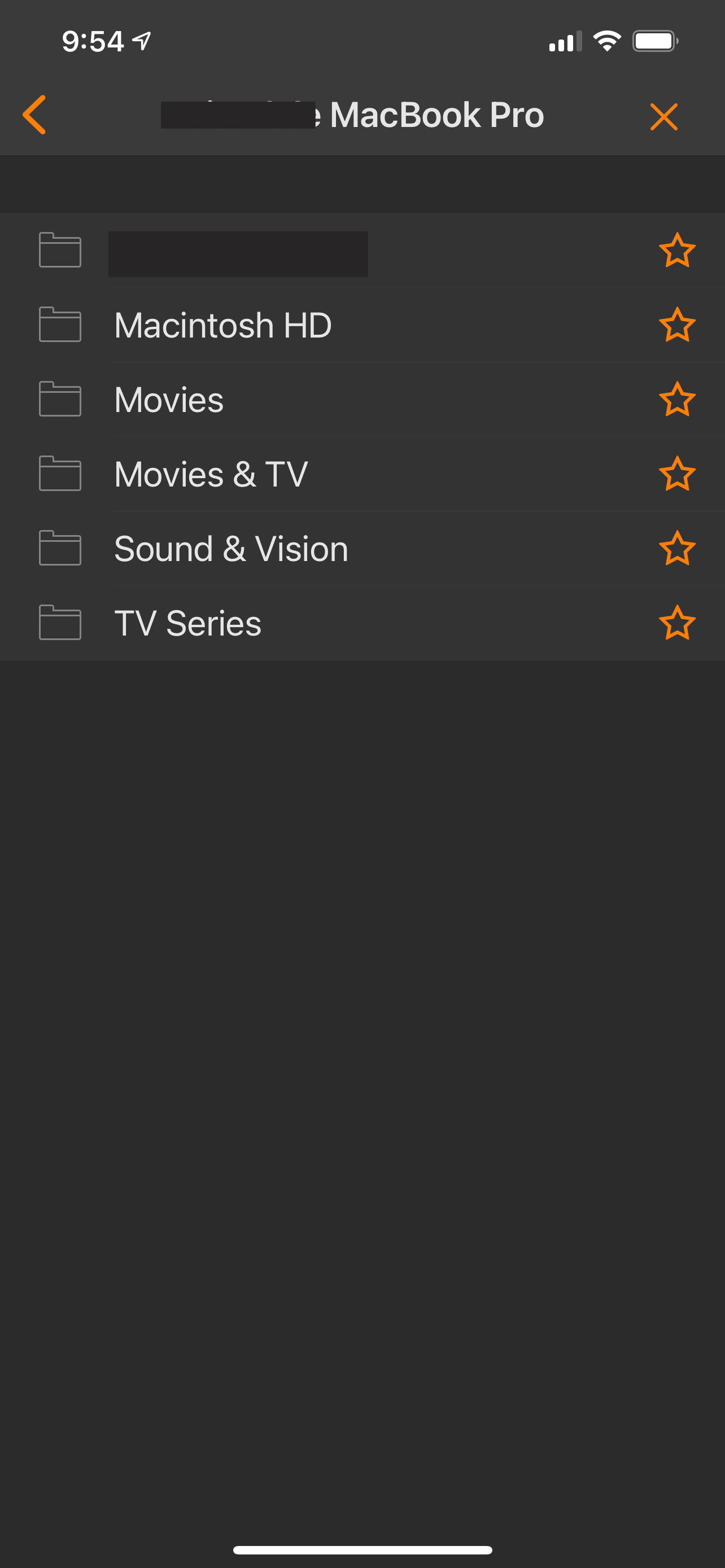Go back with the orange arrow
Screen dimensions: 725x1568
[34, 115]
